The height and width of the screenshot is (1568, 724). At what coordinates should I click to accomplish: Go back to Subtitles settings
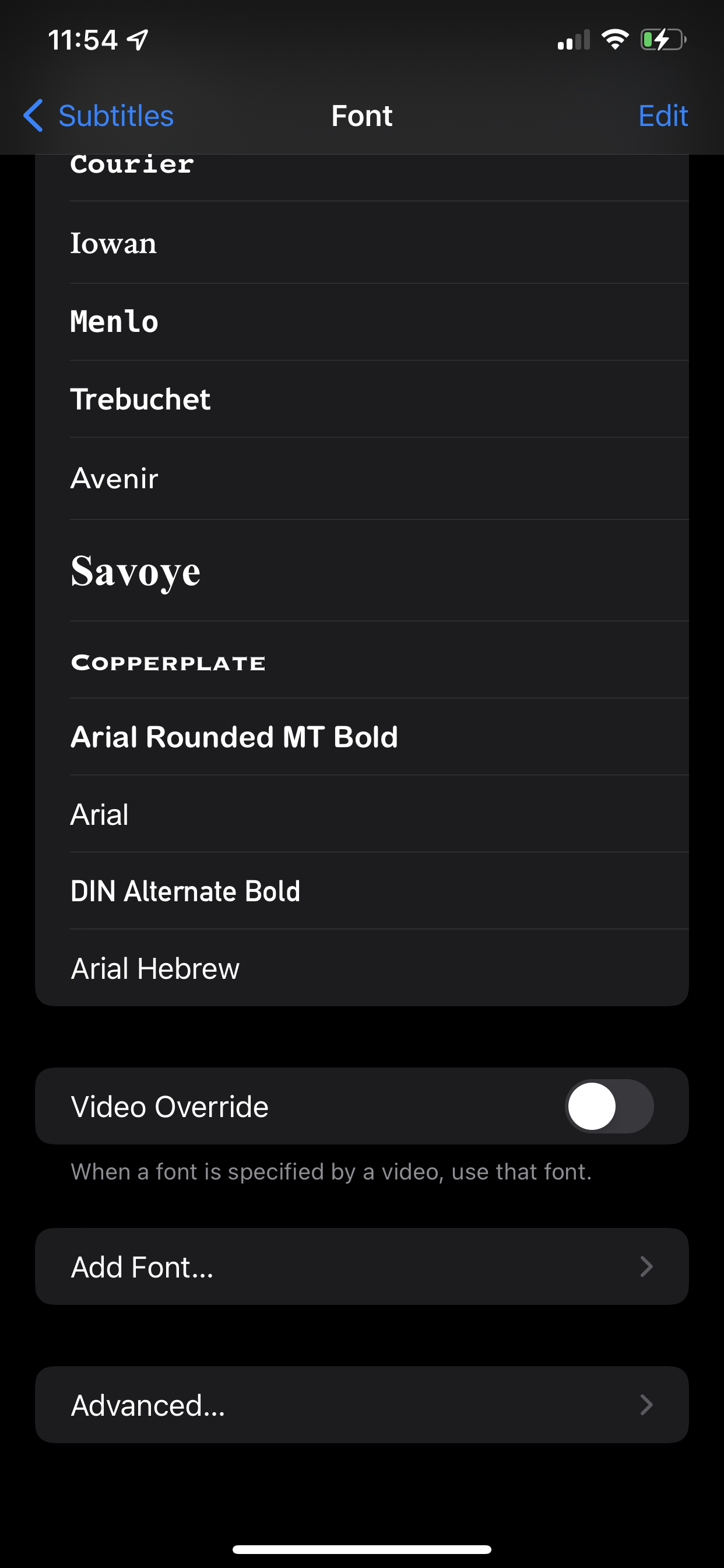(99, 116)
